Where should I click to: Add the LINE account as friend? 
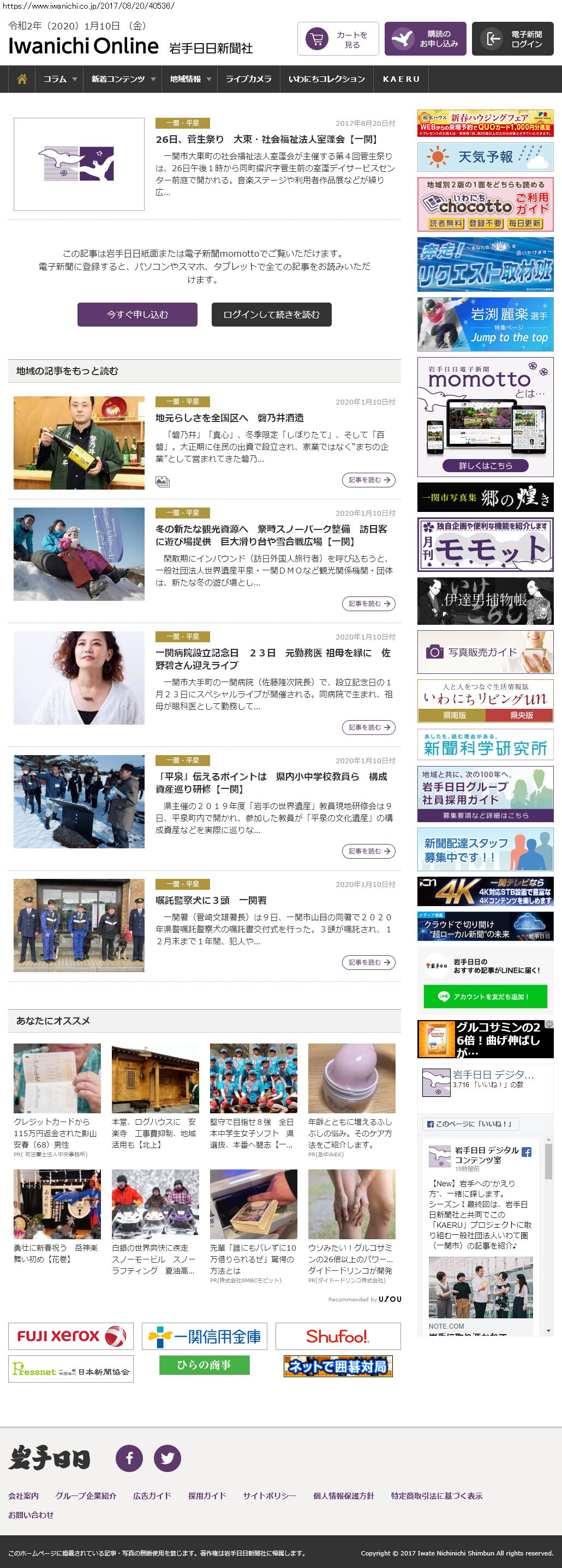(x=485, y=997)
